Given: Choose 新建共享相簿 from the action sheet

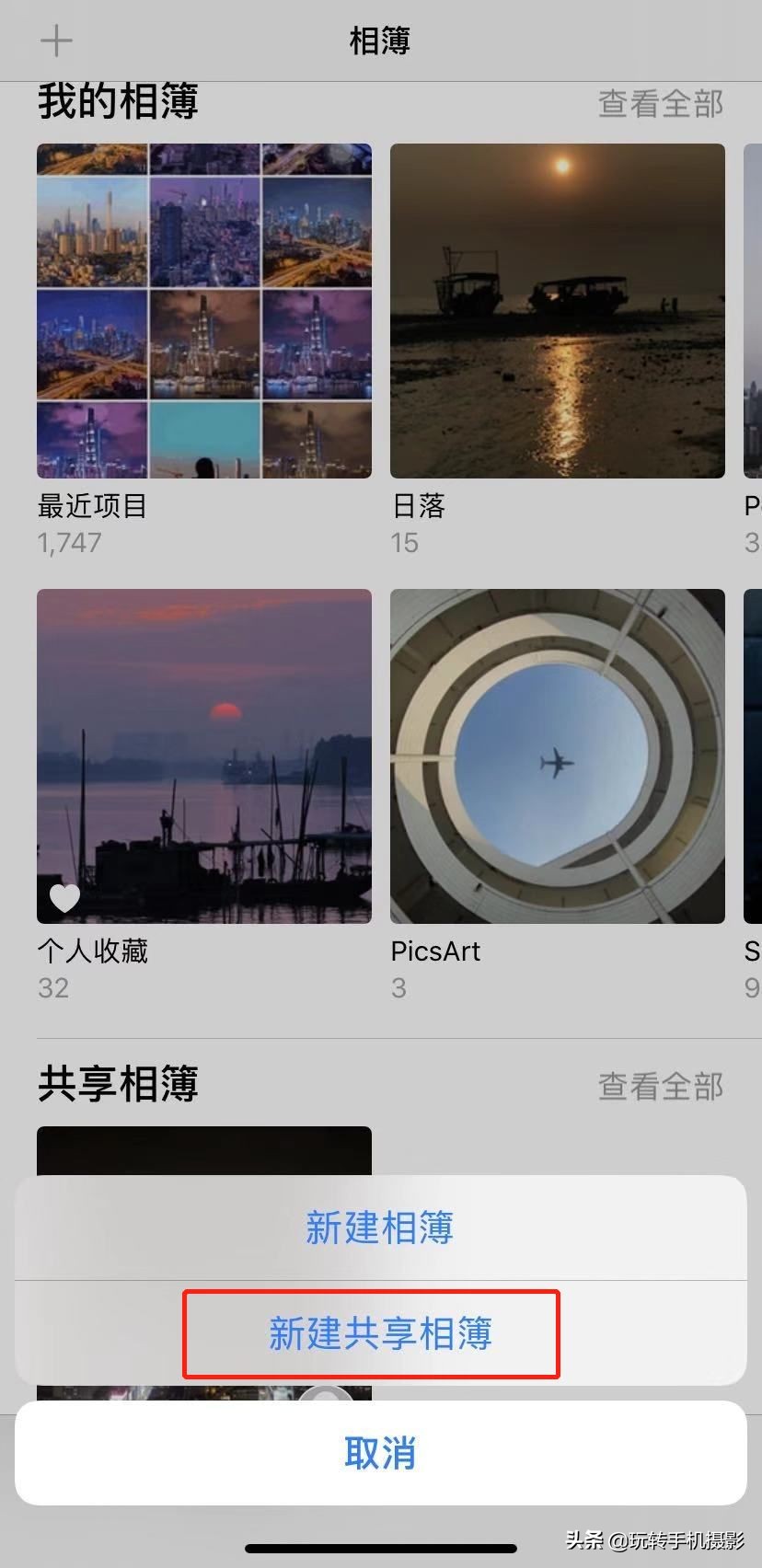Looking at the screenshot, I should click(379, 1334).
